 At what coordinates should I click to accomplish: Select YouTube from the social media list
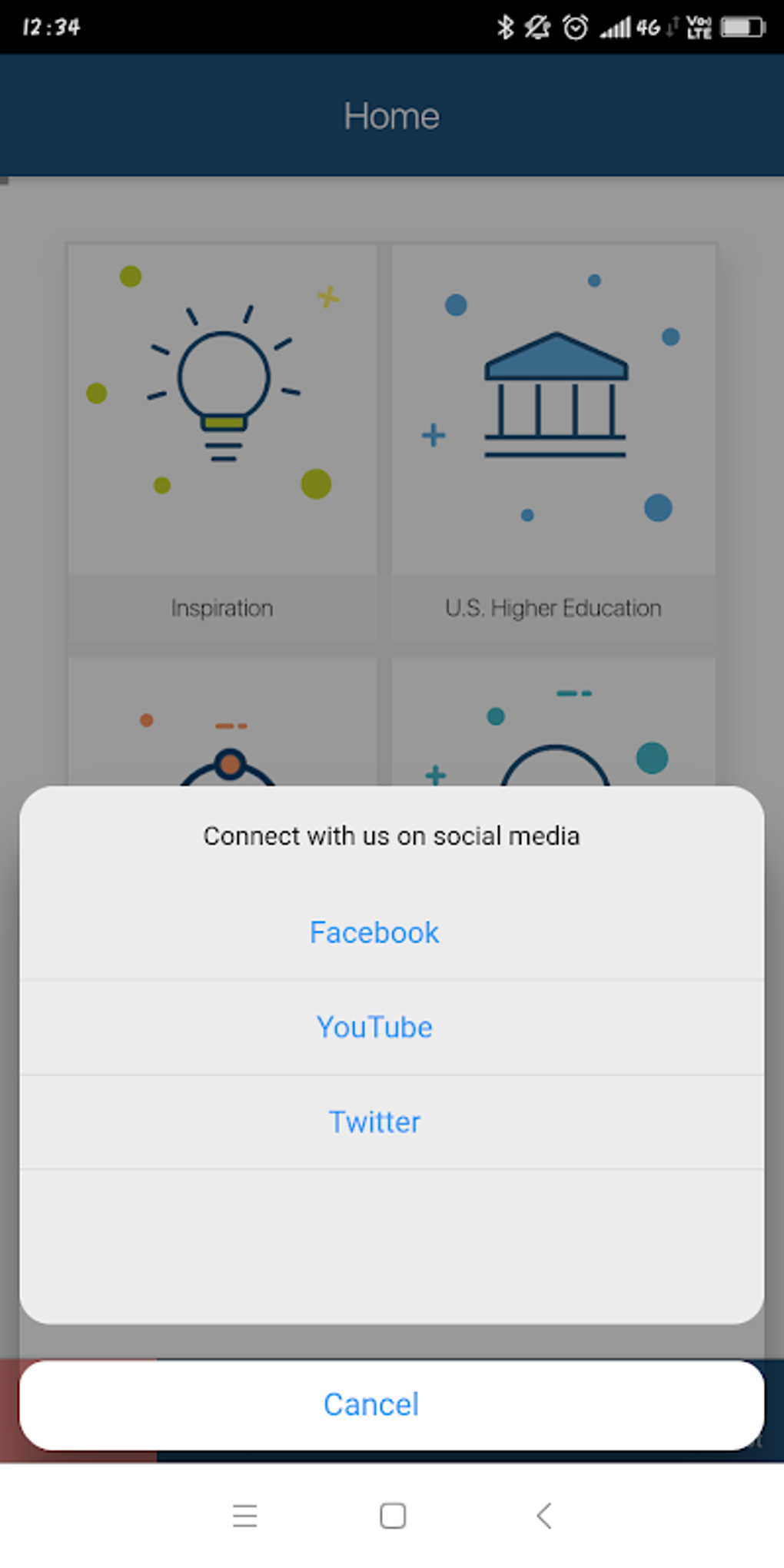[x=374, y=1027]
